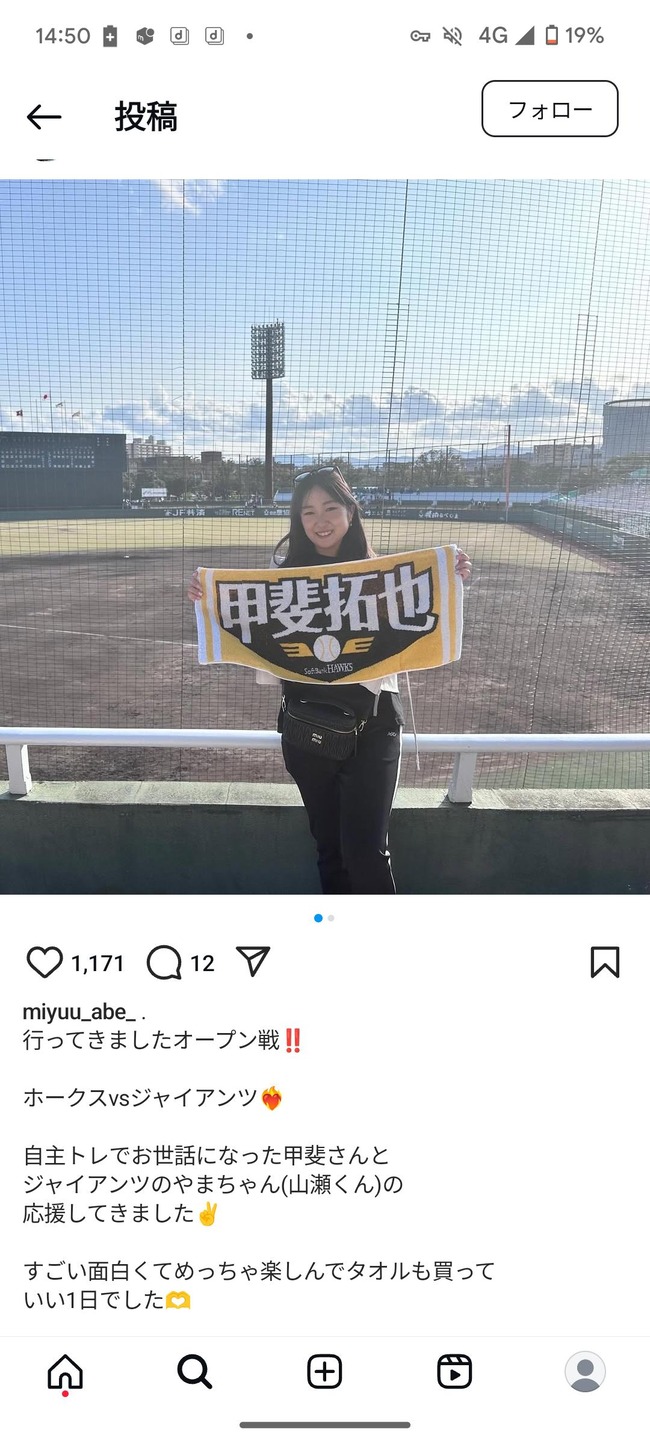The width and height of the screenshot is (650, 1444).
Task: Open comments via the speech bubble icon
Action: pos(164,962)
